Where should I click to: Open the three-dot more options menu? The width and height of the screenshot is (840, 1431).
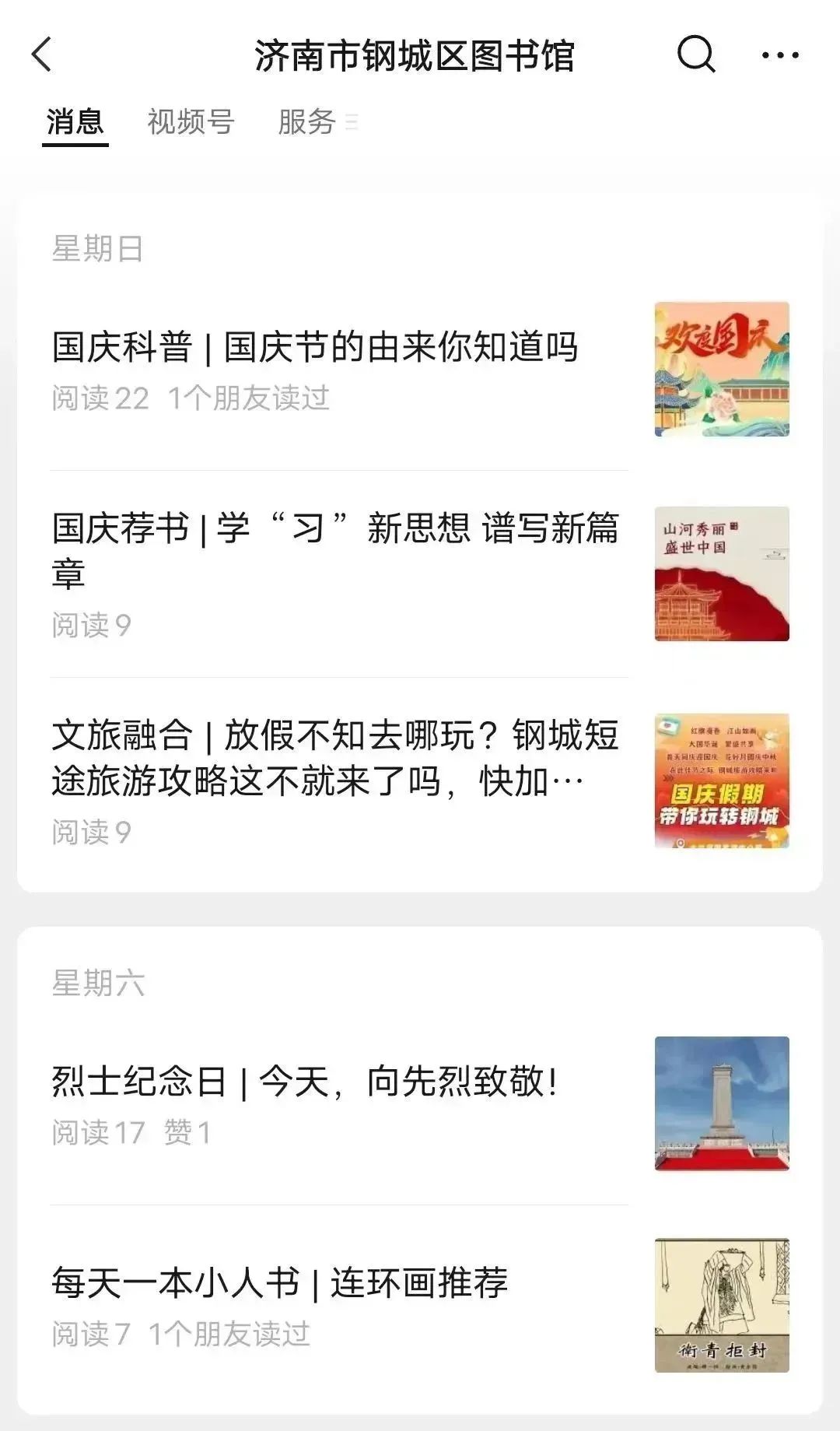(x=779, y=55)
